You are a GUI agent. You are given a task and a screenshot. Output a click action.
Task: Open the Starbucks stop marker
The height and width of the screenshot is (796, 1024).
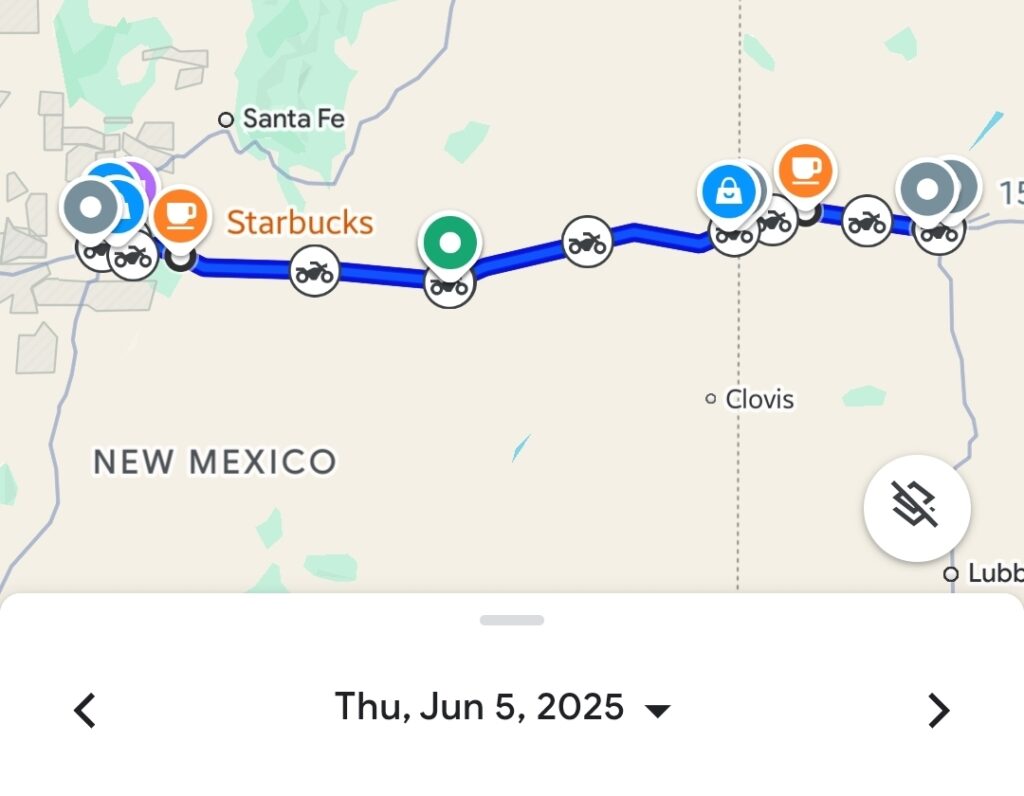181,215
